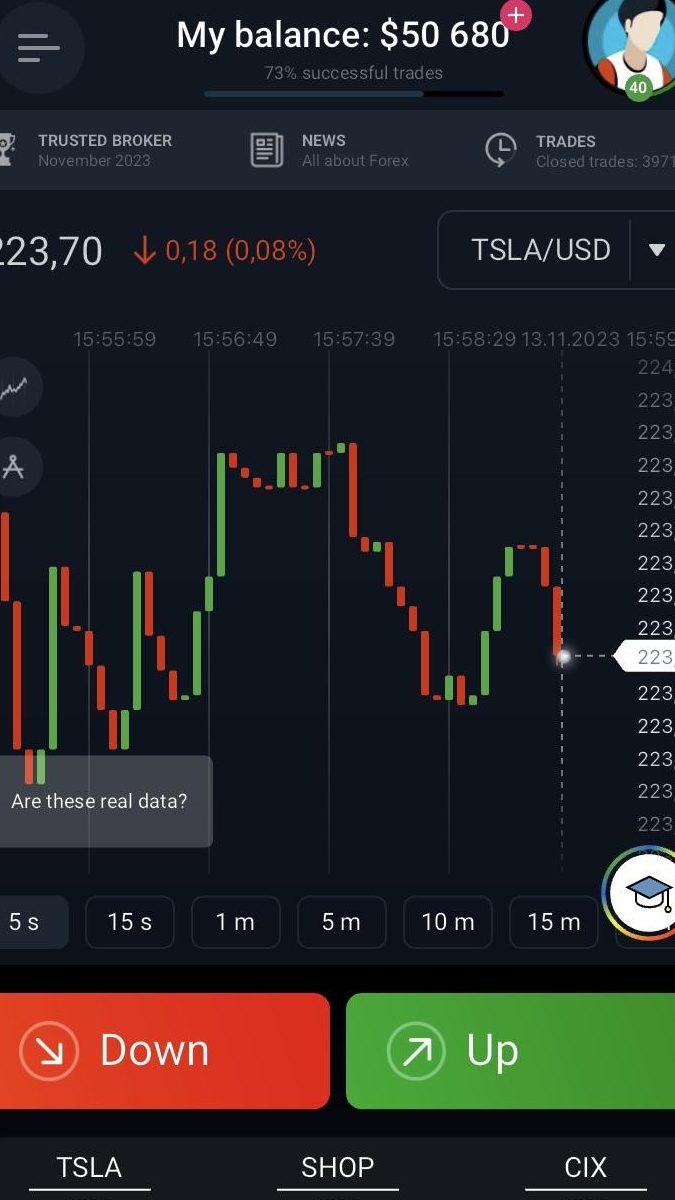
Task: Open News: All about Forex
Action: click(x=330, y=150)
